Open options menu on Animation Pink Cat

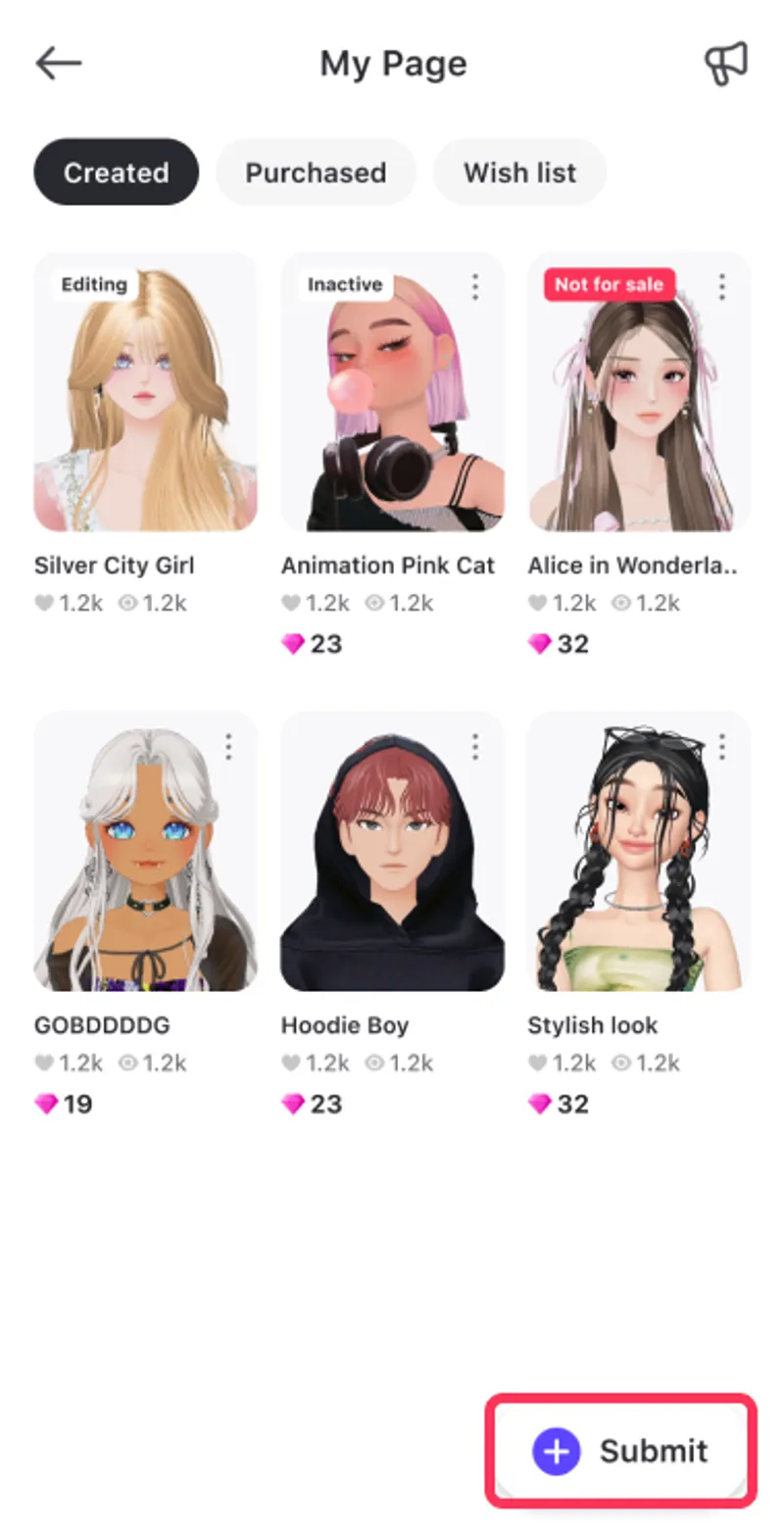point(474,285)
